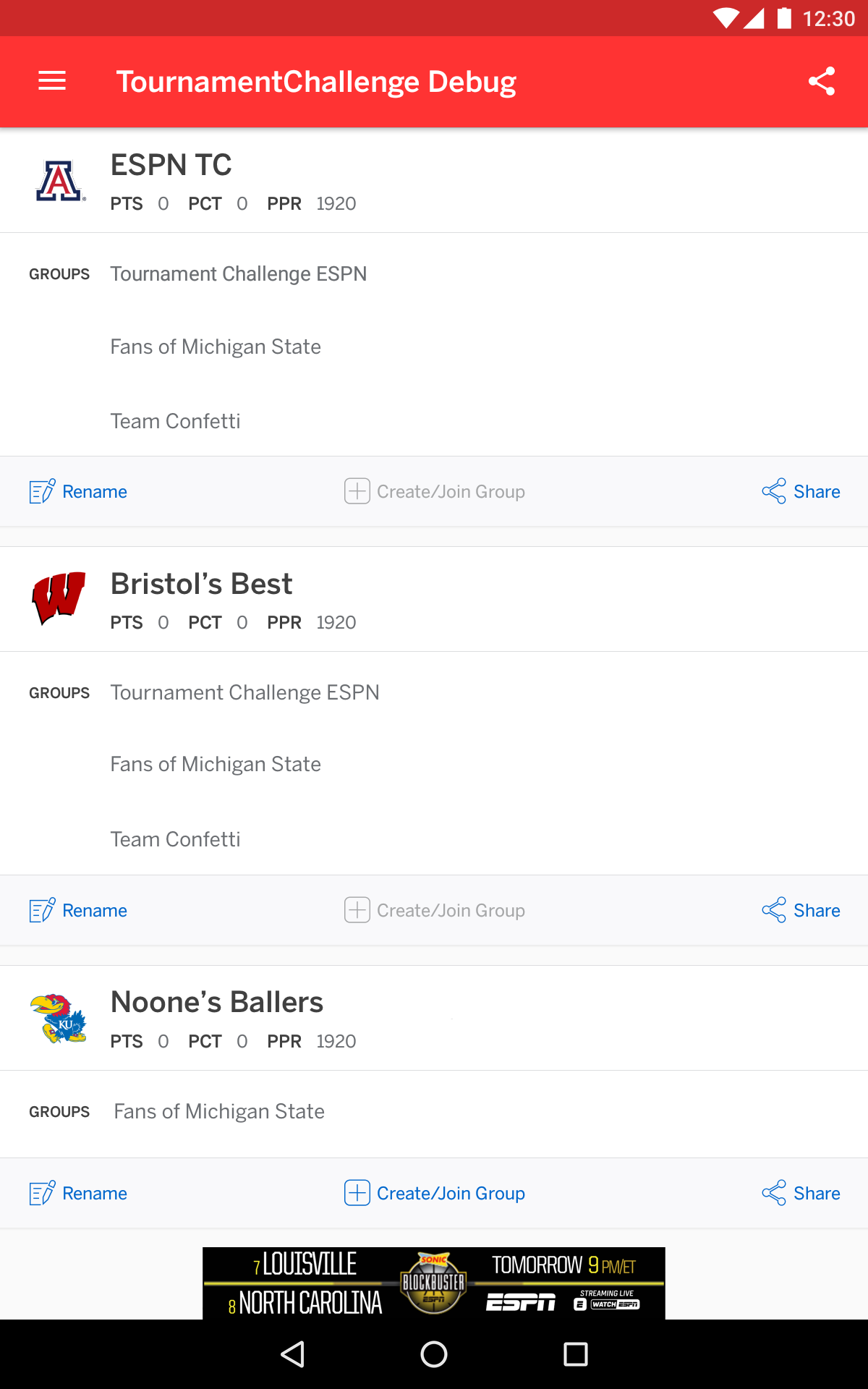Open Team Confetti group under ESPN TC
The image size is (868, 1389).
[x=175, y=421]
